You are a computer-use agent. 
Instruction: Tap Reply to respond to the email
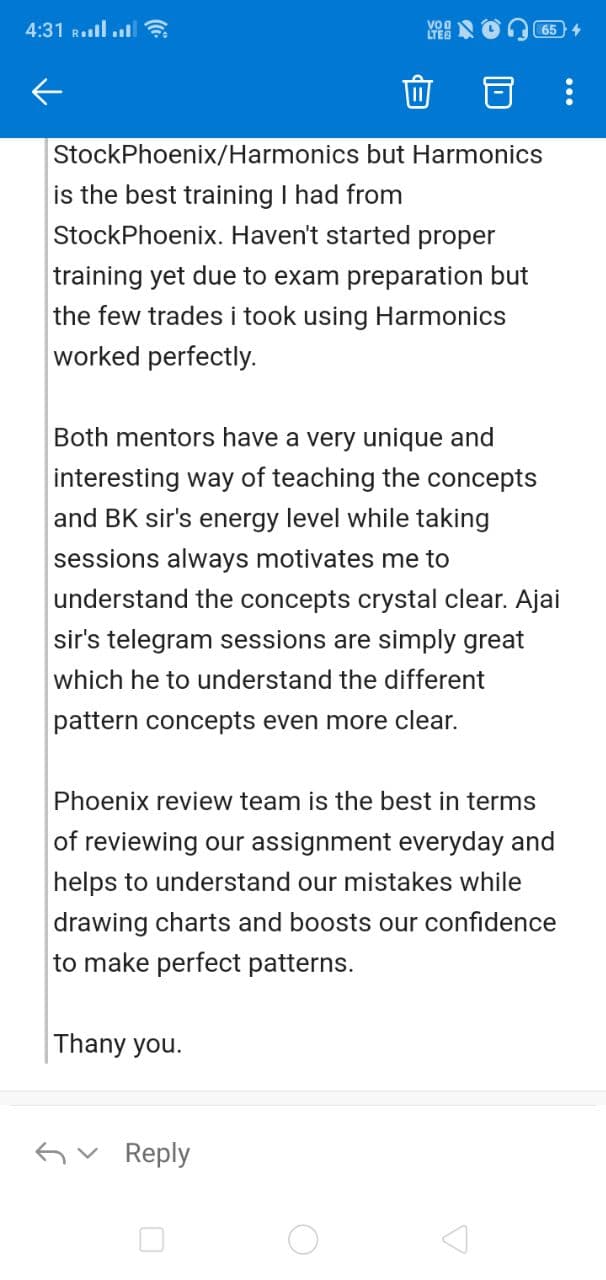point(157,1153)
